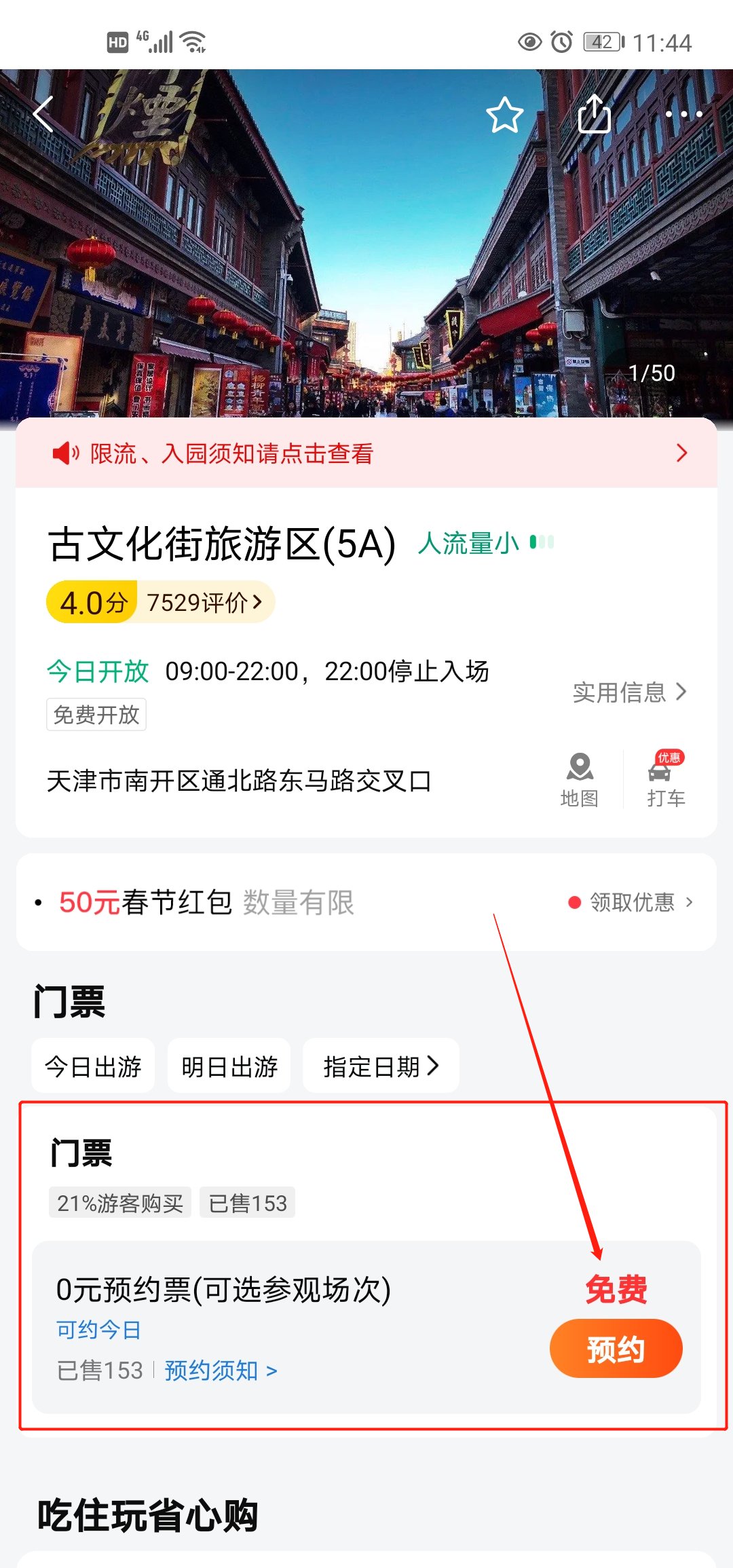Select the 明日出游 date chip
733x1568 pixels.
click(x=229, y=1066)
